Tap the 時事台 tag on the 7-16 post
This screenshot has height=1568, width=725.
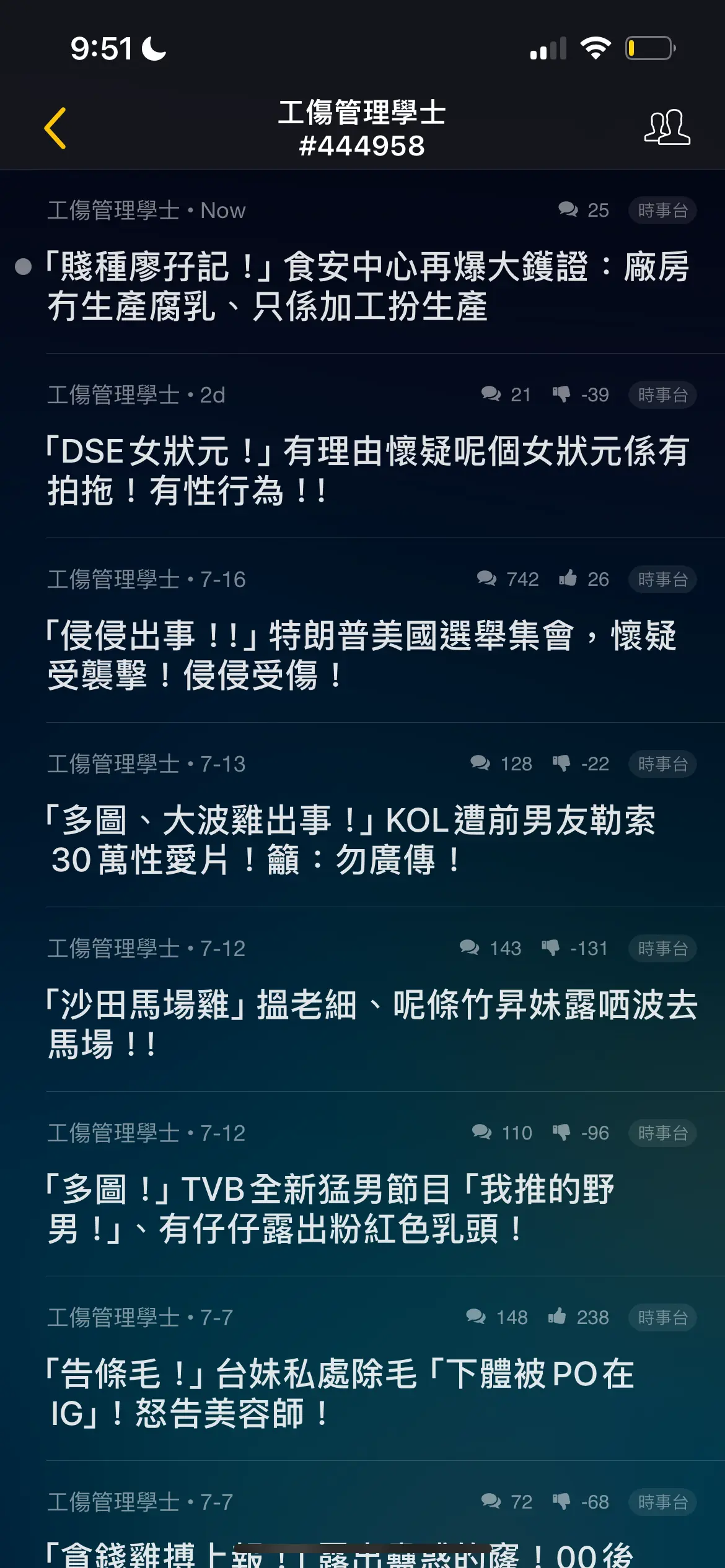[x=662, y=580]
